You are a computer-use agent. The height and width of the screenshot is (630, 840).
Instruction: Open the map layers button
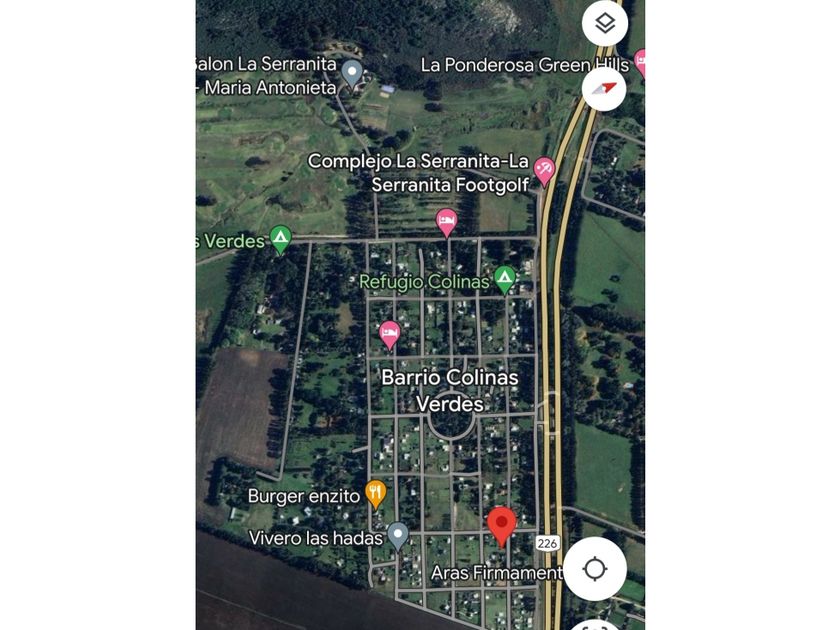point(605,24)
